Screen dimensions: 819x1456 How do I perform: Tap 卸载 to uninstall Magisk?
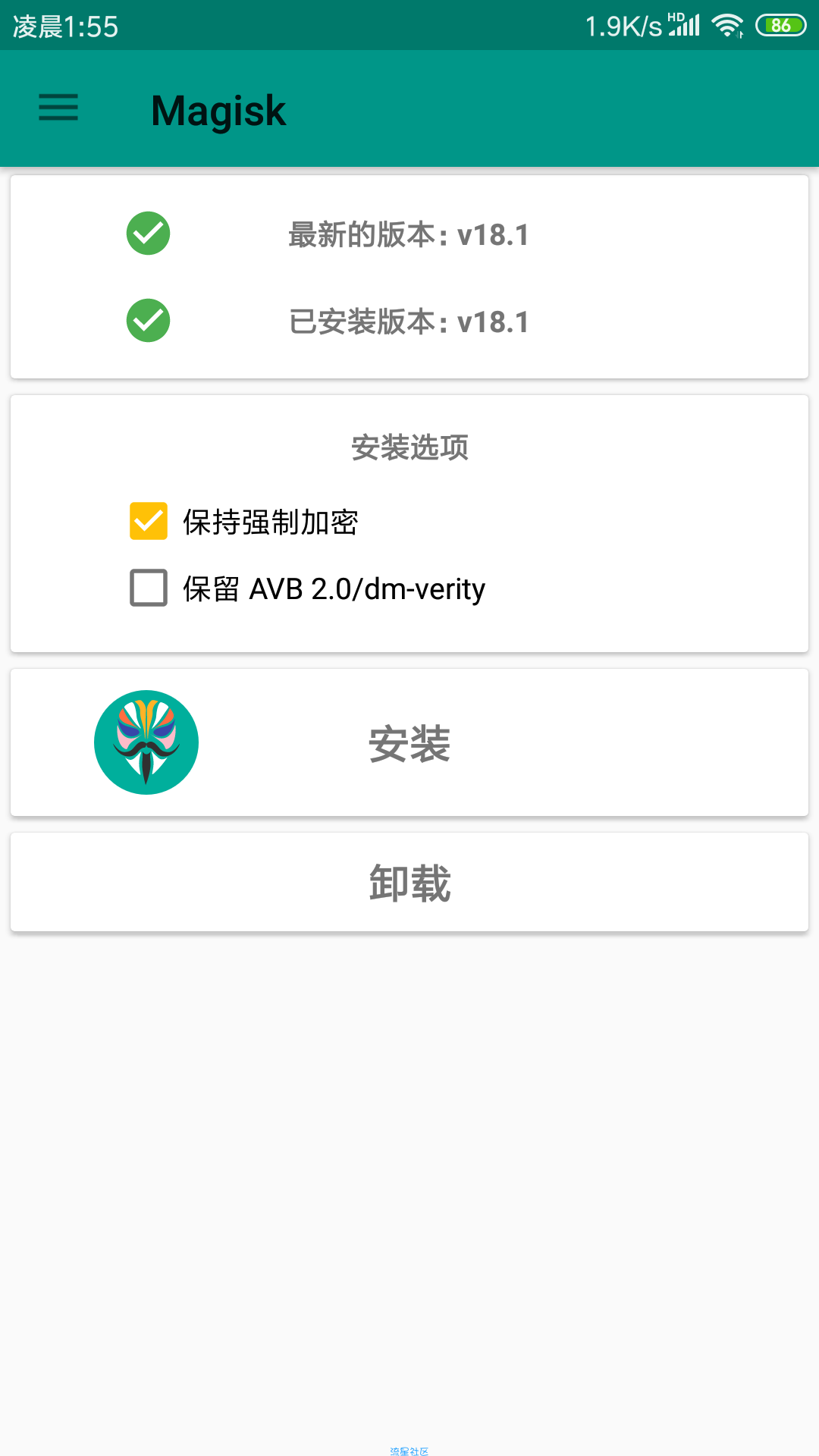coord(409,883)
